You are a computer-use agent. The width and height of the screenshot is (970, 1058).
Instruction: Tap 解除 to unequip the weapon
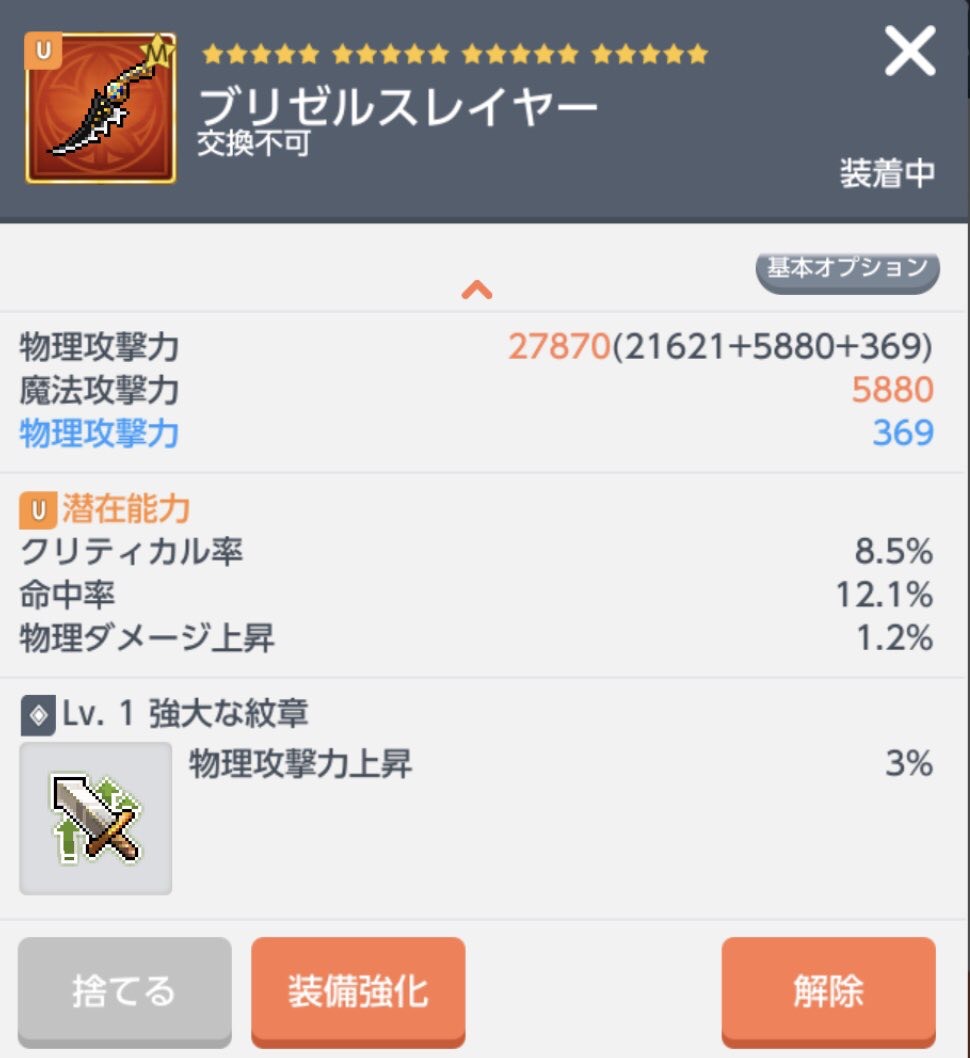click(x=827, y=990)
